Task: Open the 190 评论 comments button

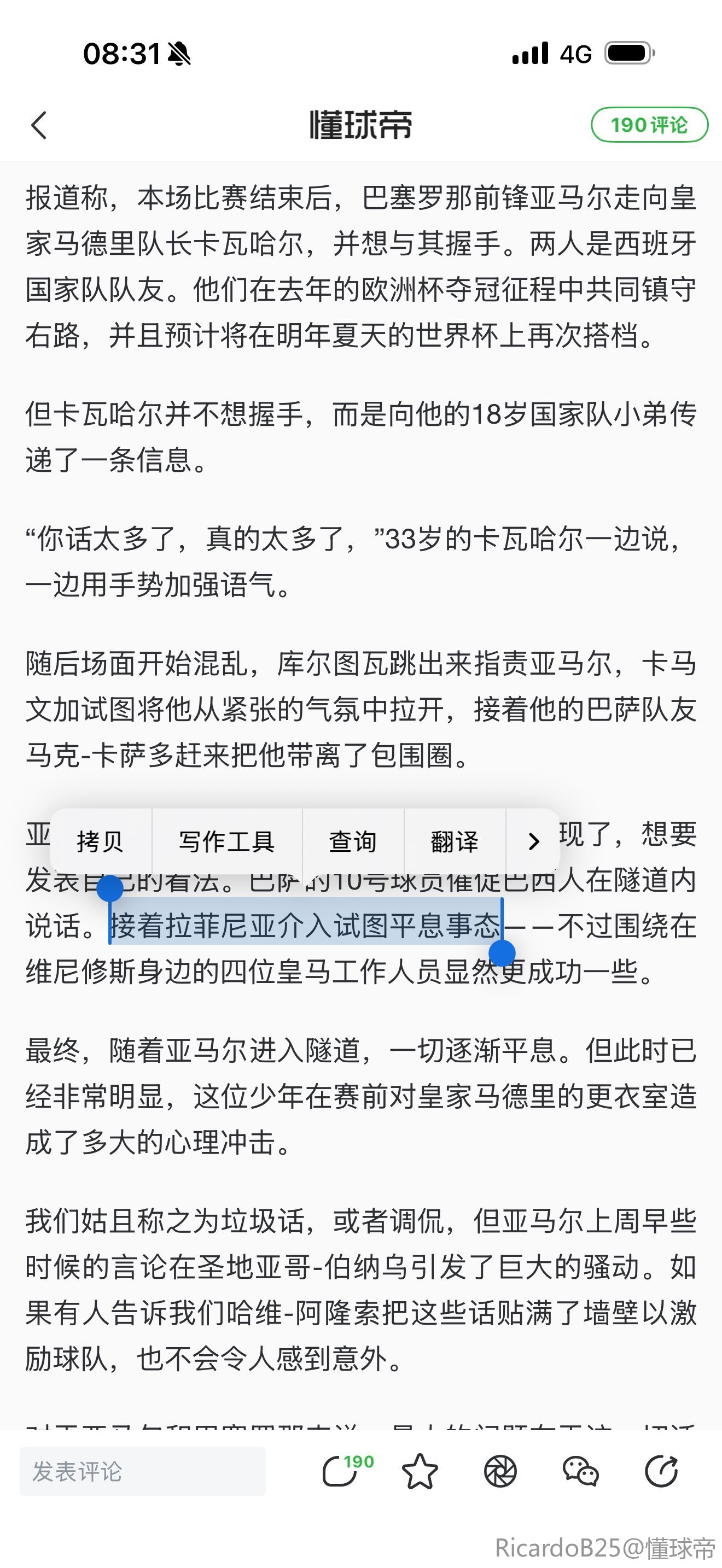Action: [x=649, y=125]
